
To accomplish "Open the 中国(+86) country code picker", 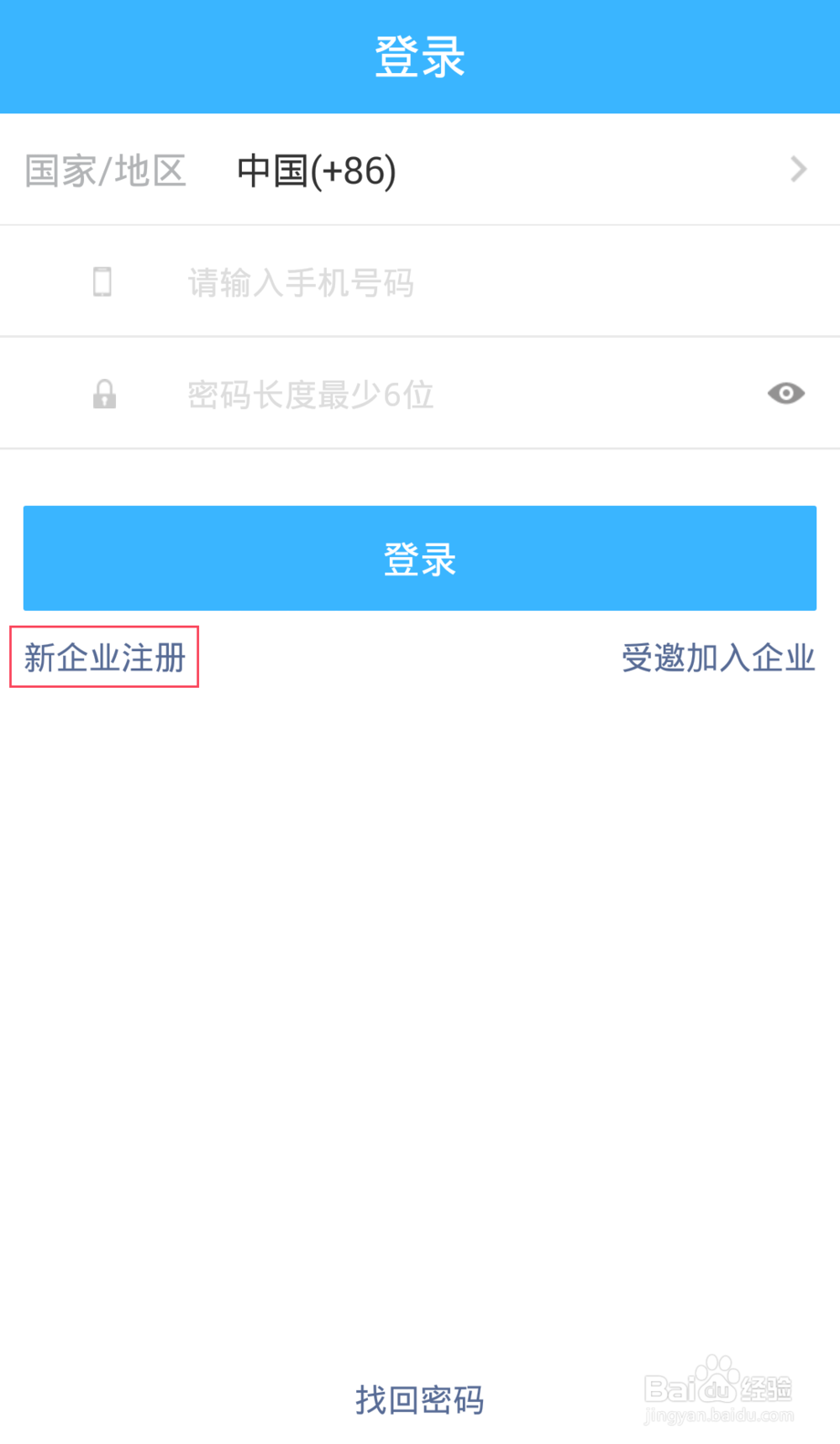I will coord(315,170).
